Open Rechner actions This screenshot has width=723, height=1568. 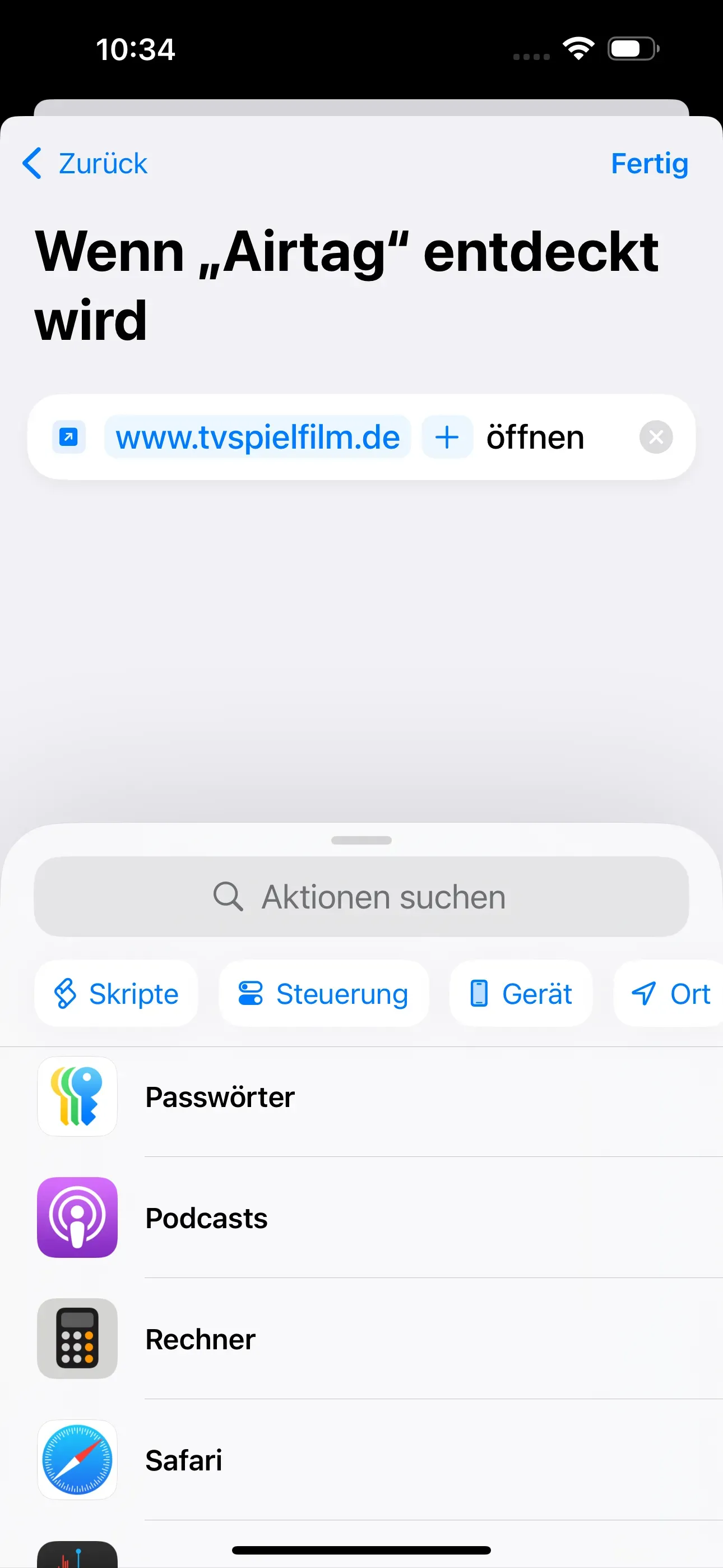point(361,1339)
